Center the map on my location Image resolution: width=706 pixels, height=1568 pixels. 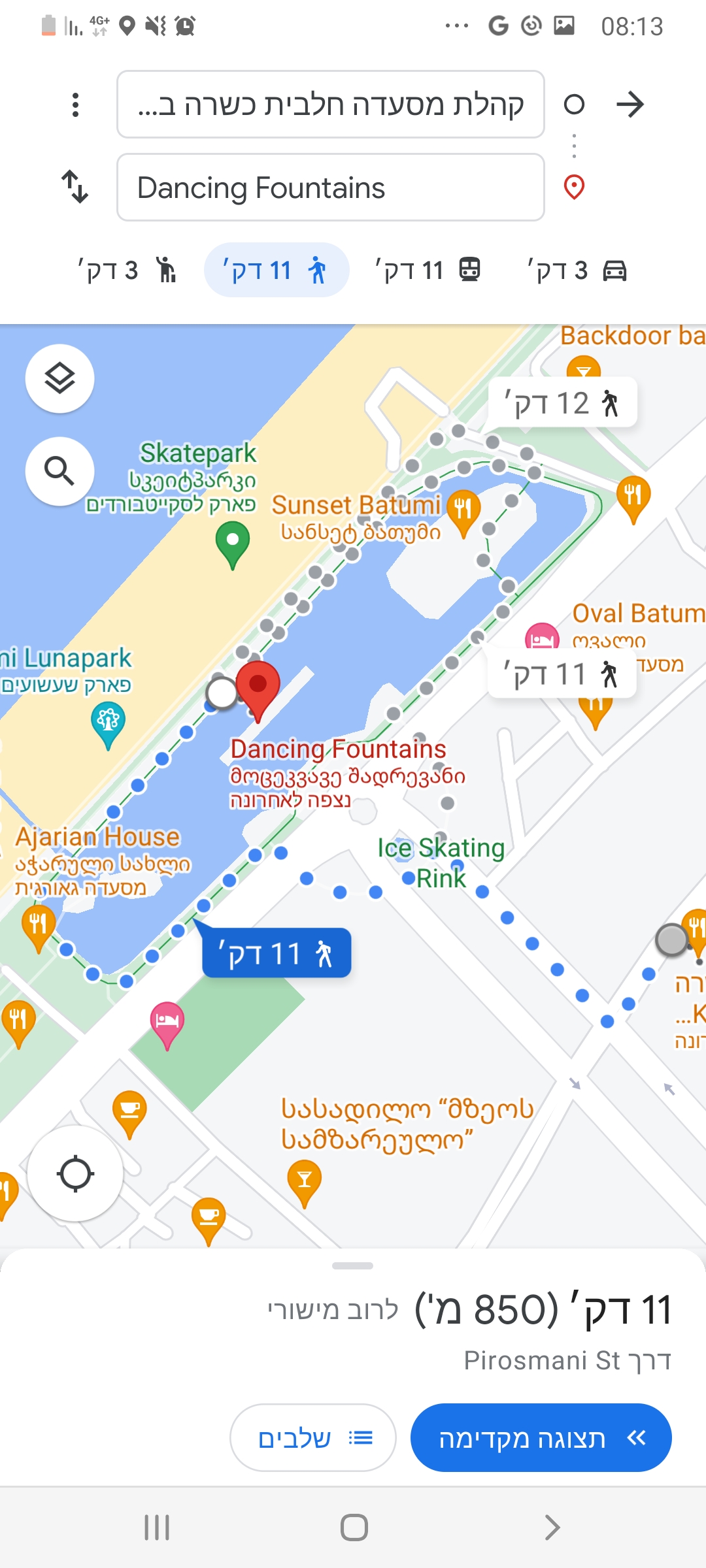(x=75, y=1173)
